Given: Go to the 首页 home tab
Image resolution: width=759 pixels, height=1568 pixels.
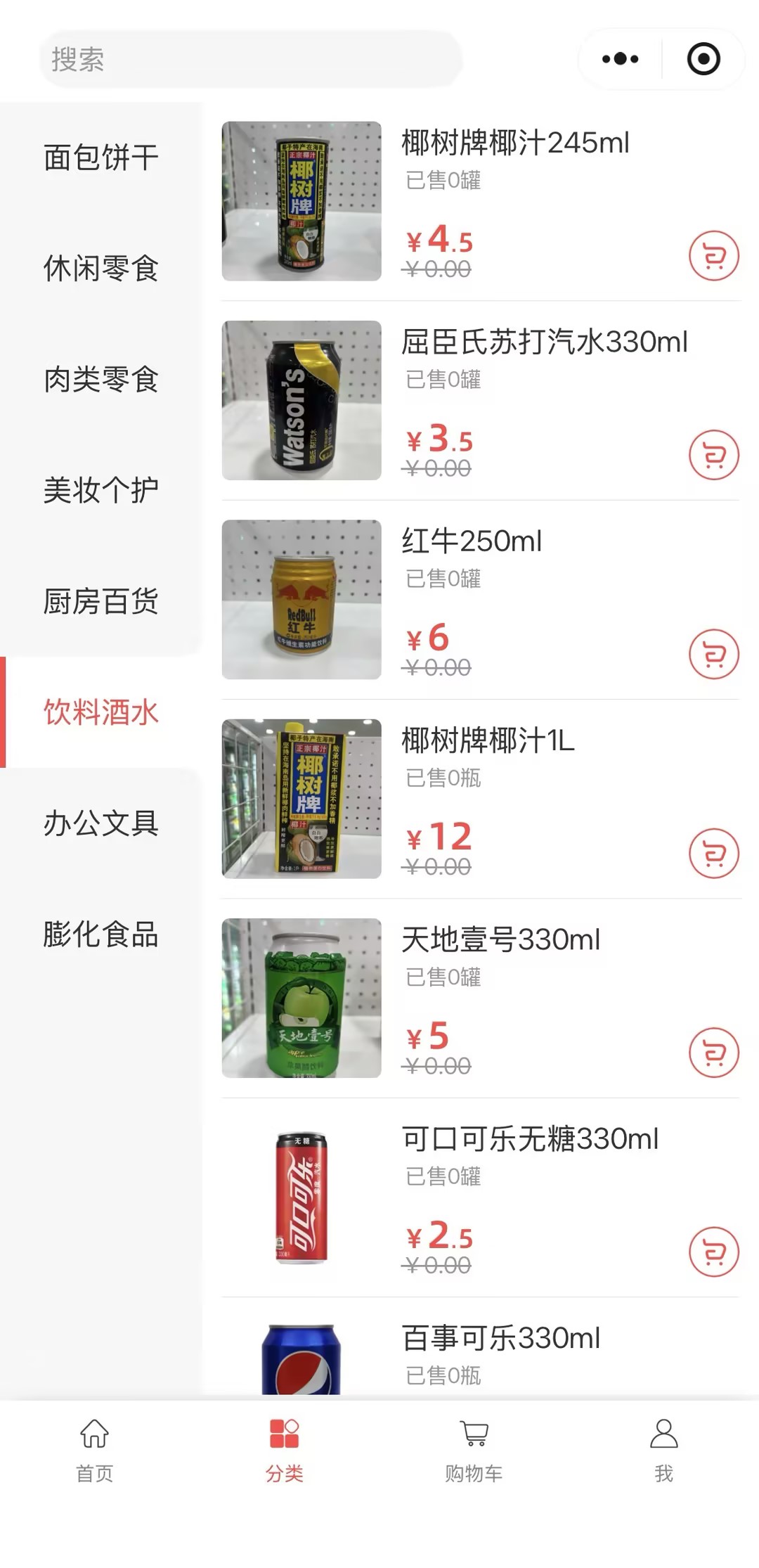Looking at the screenshot, I should [95, 1450].
